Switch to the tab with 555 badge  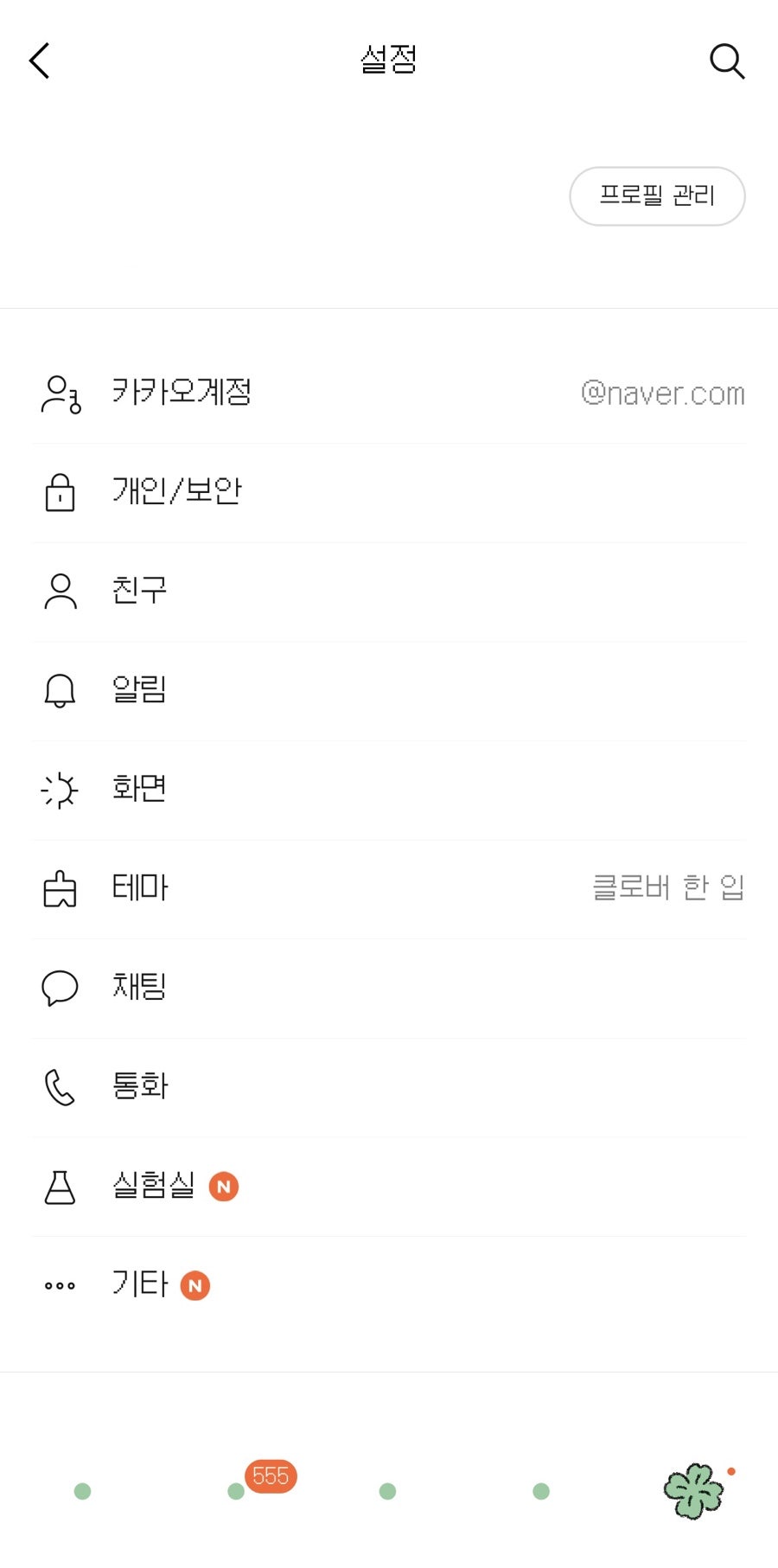click(236, 1491)
